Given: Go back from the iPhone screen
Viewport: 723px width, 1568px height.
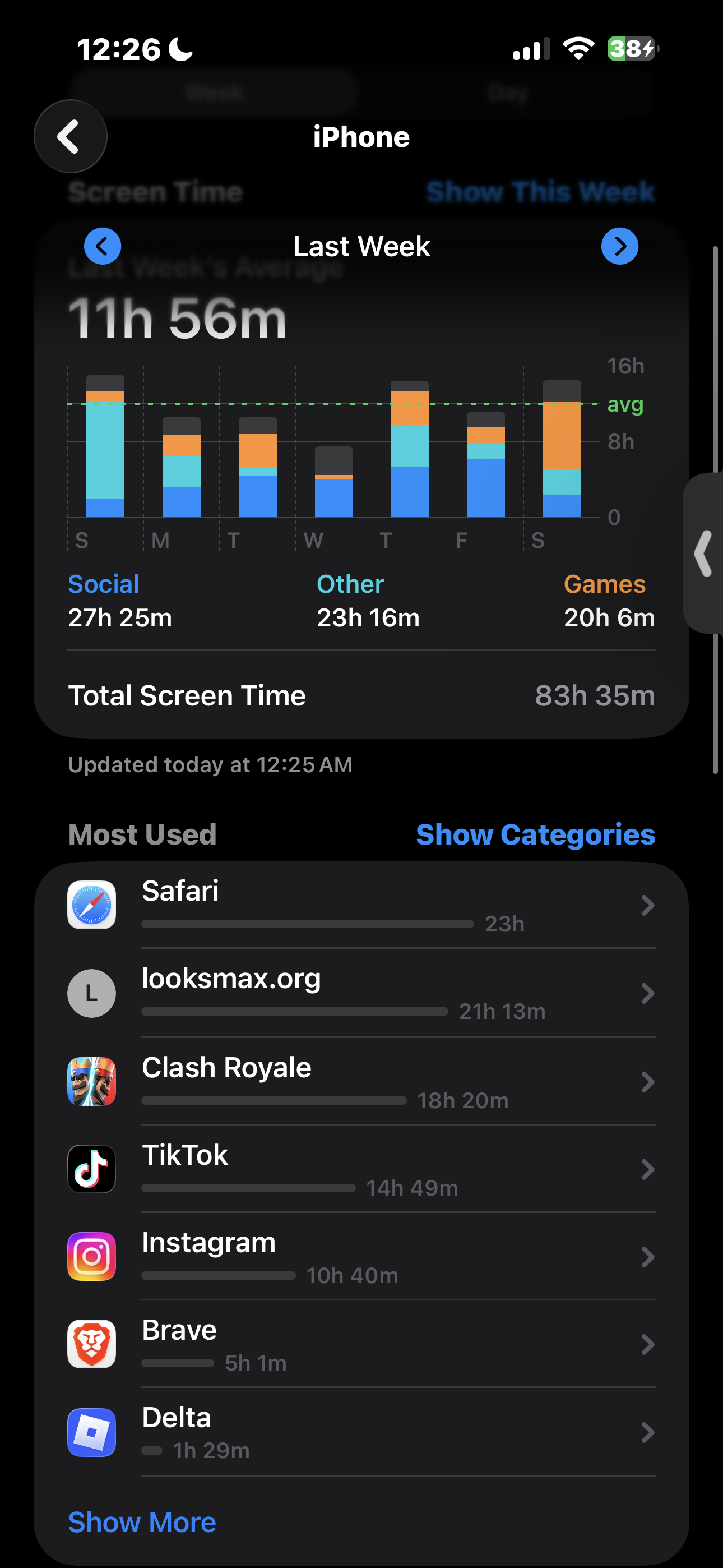Looking at the screenshot, I should [70, 136].
